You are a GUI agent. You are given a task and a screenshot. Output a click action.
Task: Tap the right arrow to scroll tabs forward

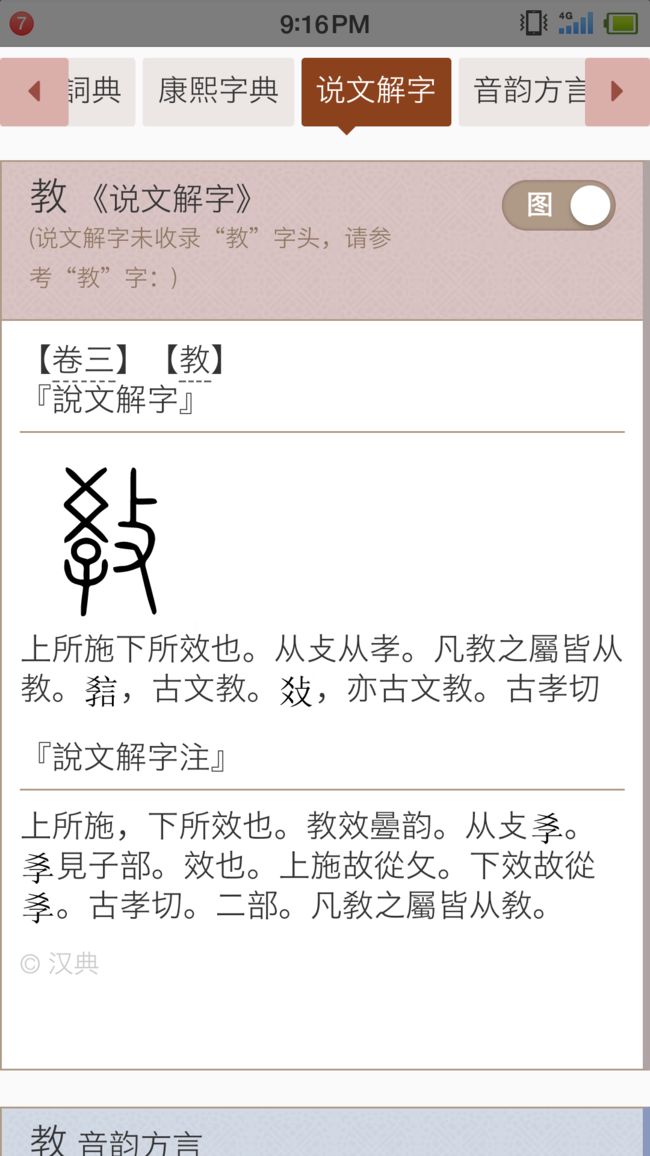pos(618,91)
